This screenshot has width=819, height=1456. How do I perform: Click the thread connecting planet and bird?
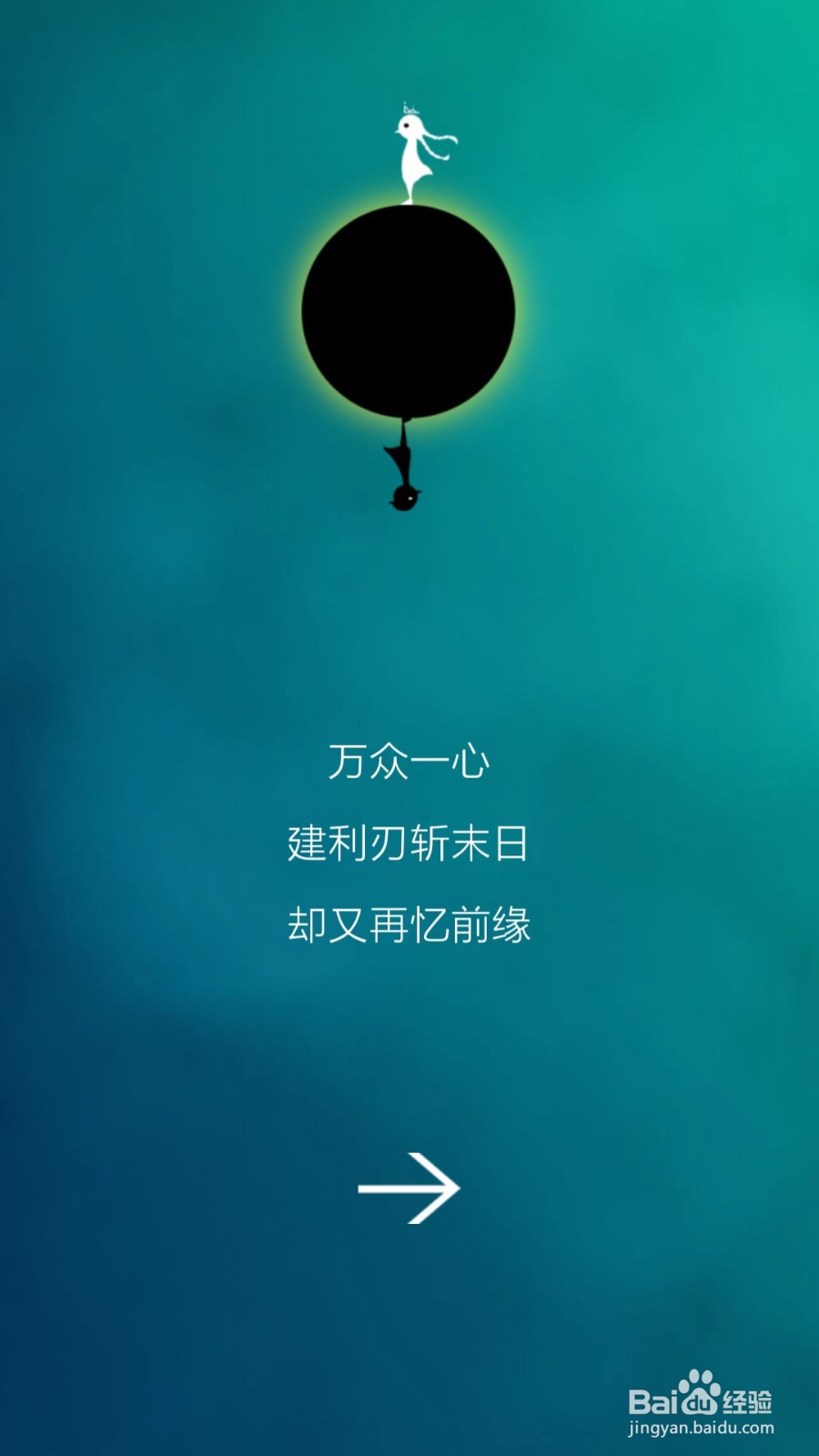coord(403,426)
